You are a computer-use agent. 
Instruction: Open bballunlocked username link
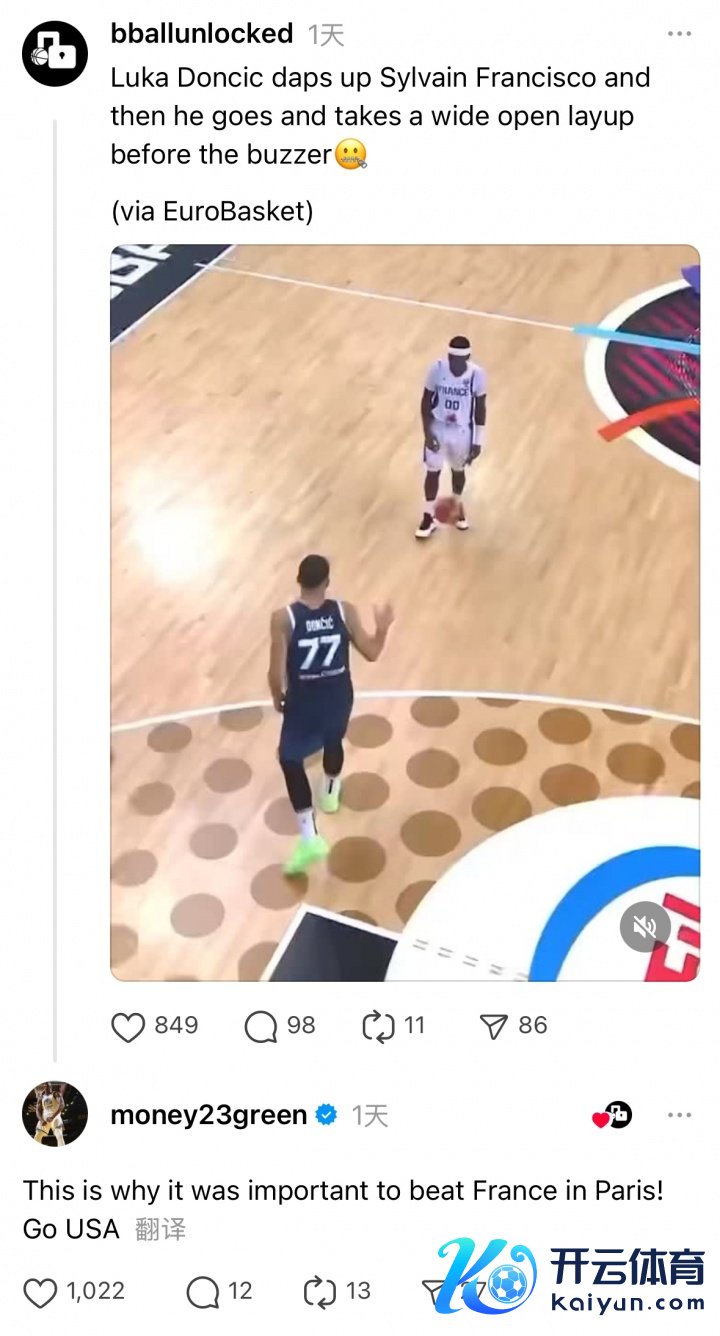coord(201,34)
